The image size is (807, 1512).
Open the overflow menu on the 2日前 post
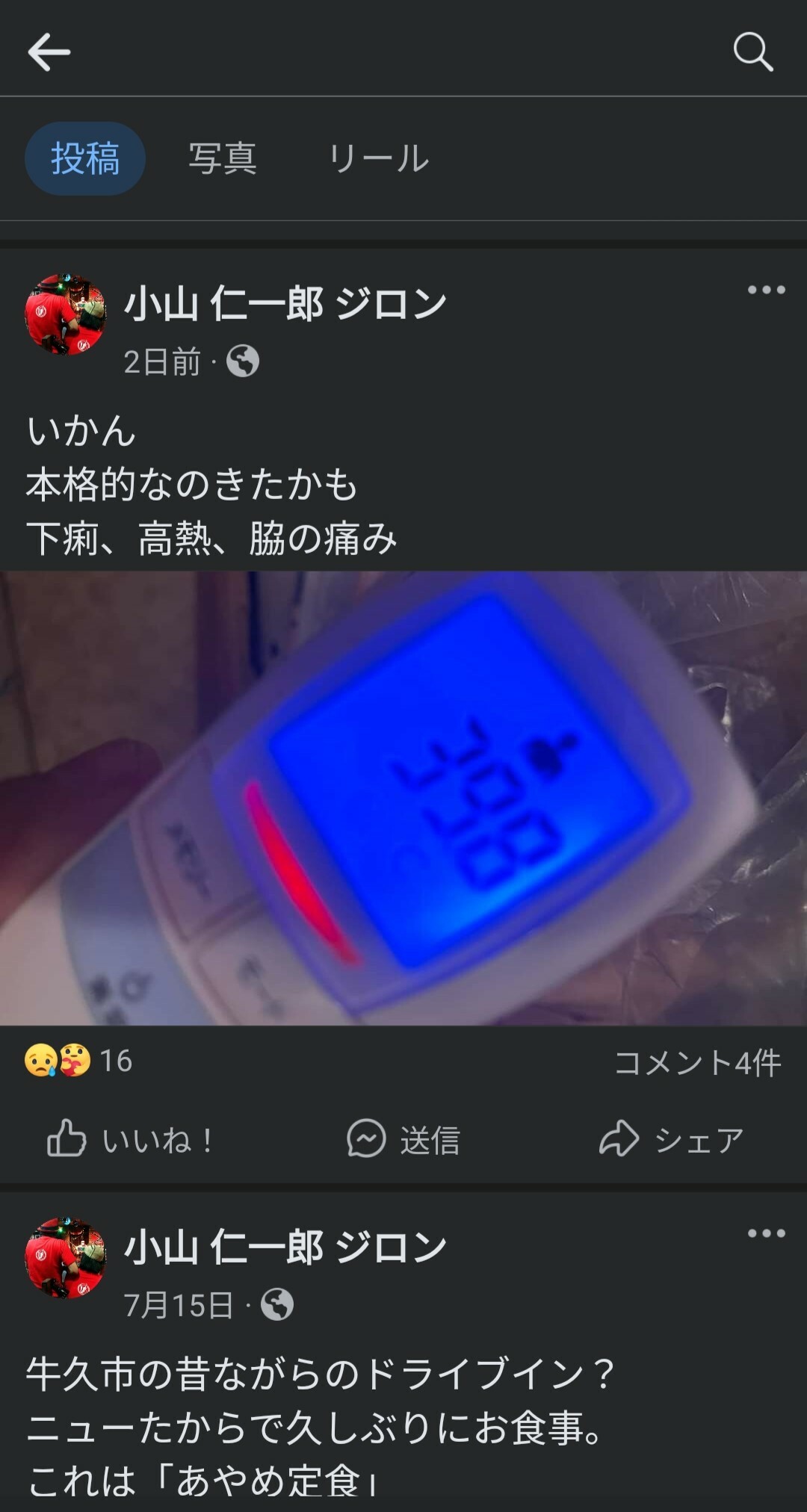point(766,290)
